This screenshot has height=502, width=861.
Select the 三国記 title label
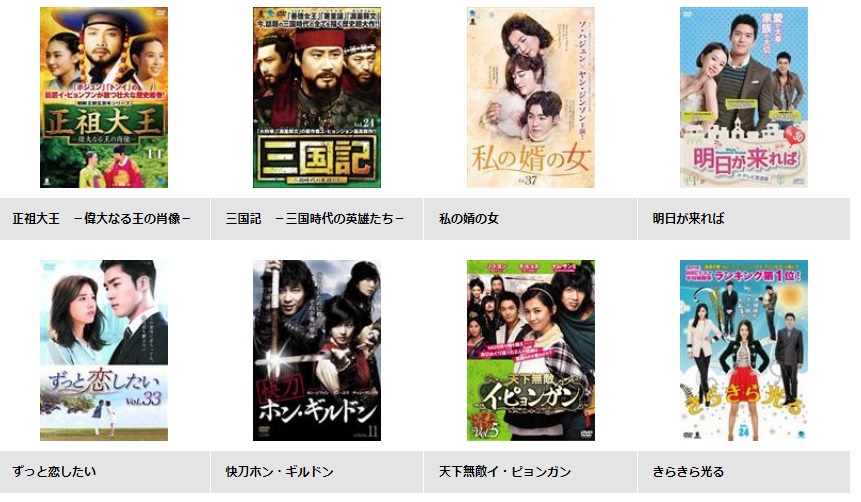coord(315,218)
